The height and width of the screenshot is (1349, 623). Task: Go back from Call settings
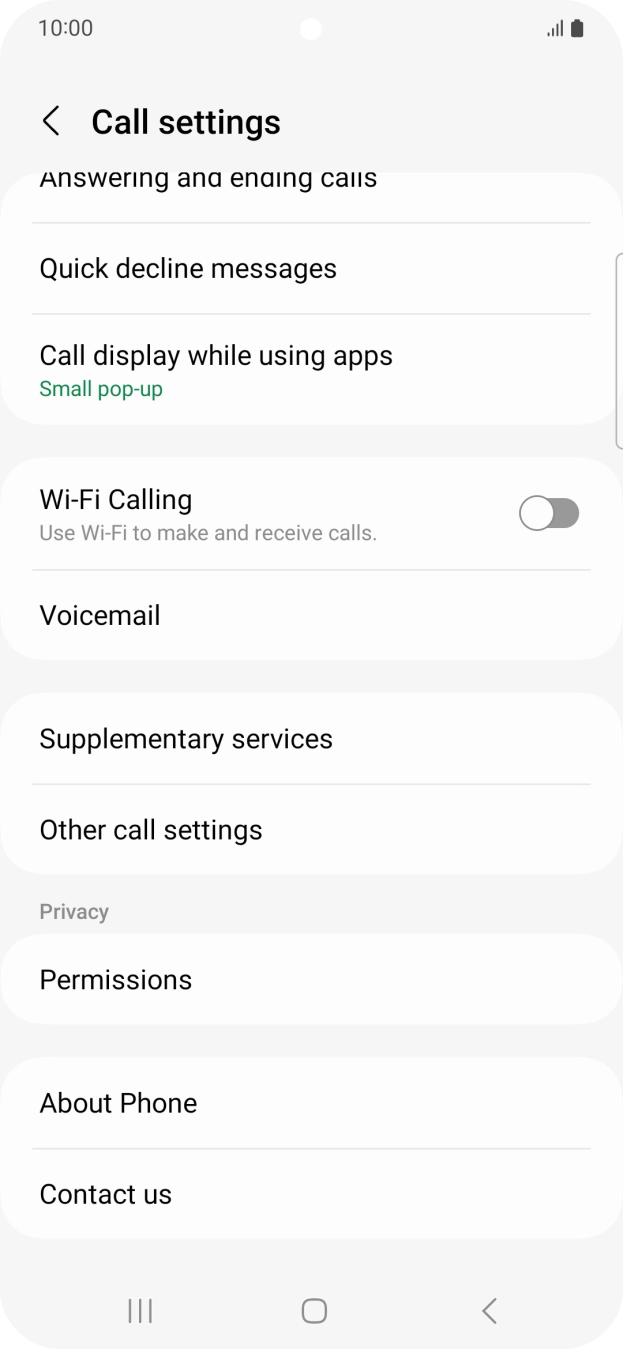coord(51,122)
